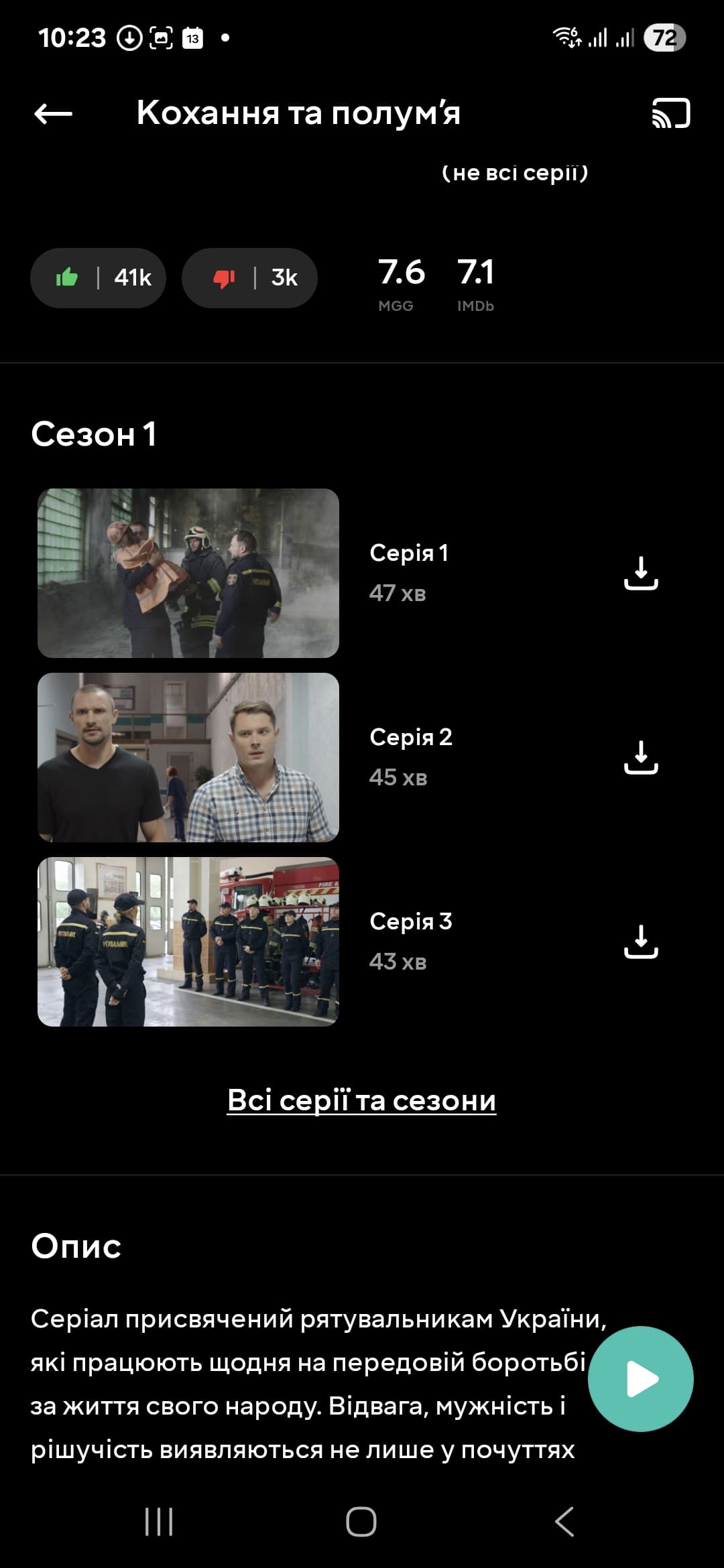This screenshot has width=724, height=1568.
Task: Like the series with thumbs up
Action: point(98,277)
